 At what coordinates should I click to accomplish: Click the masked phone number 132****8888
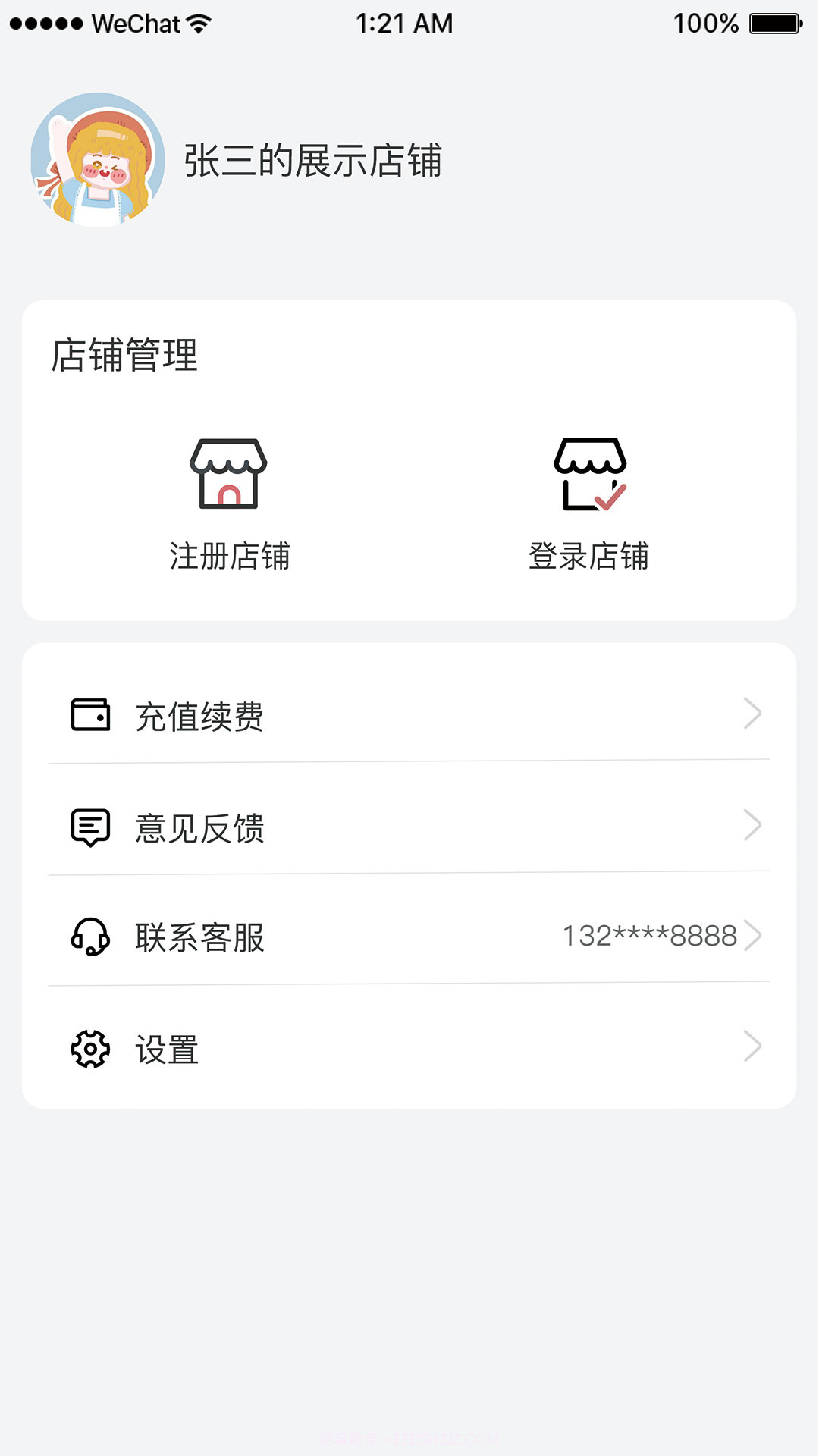click(648, 935)
